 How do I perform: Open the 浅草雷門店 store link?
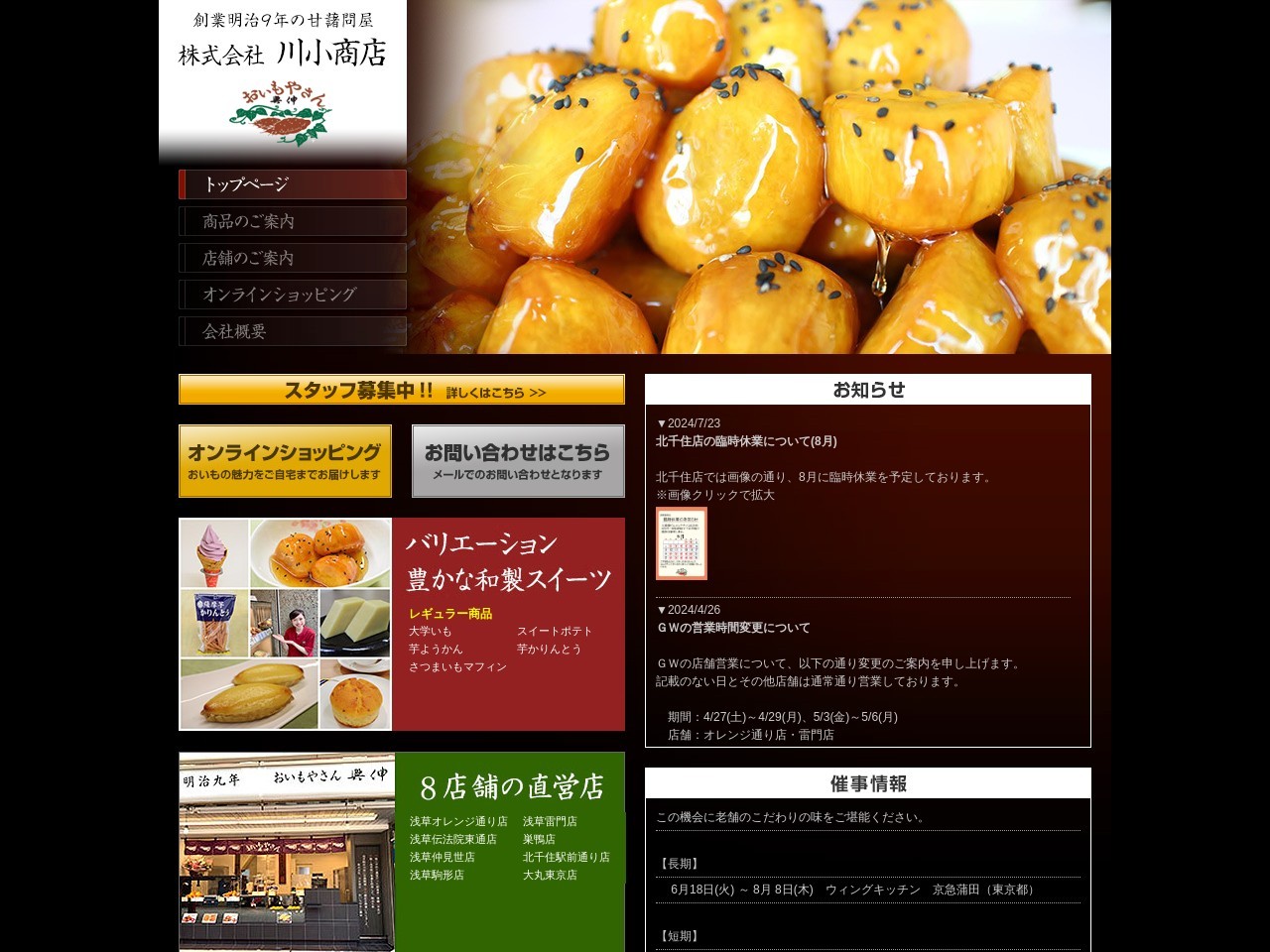(x=550, y=822)
